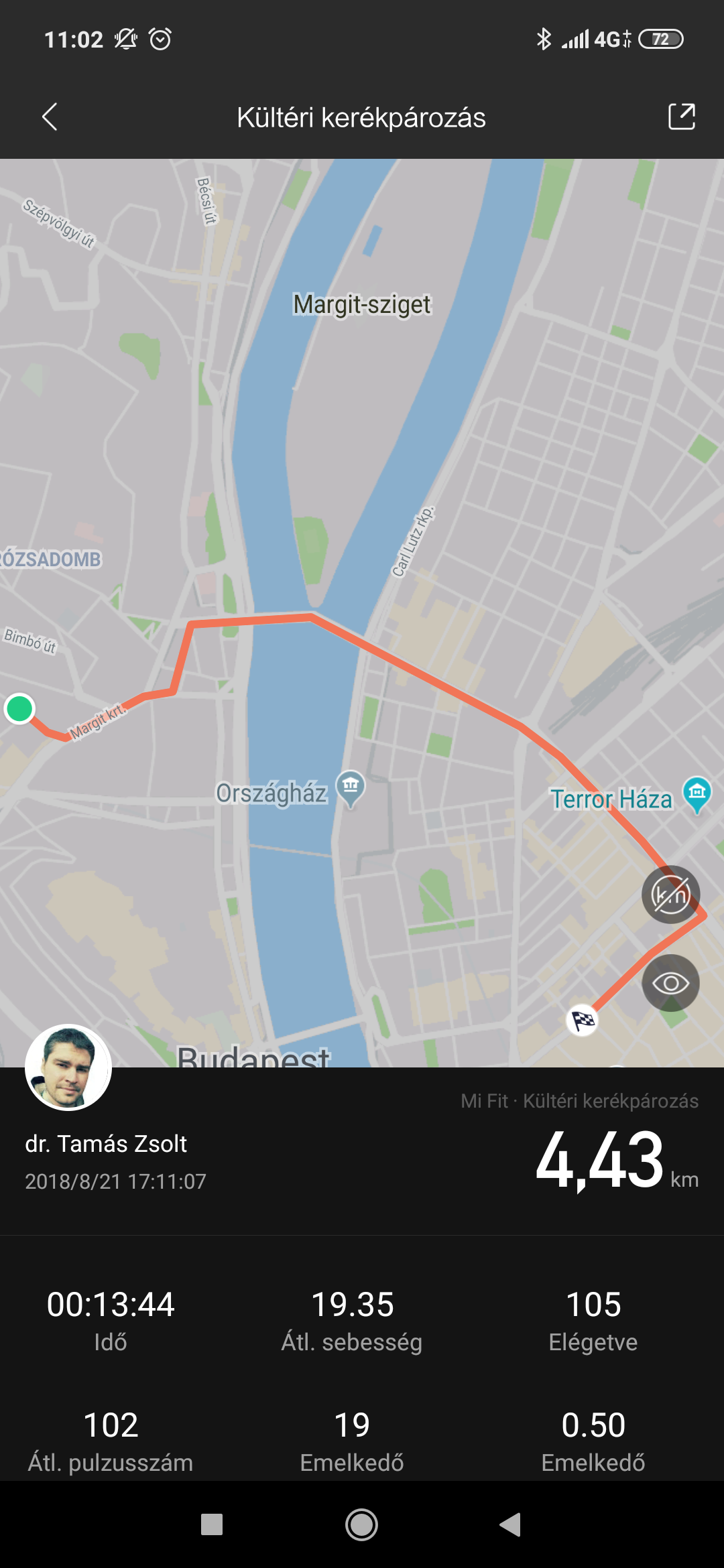The height and width of the screenshot is (1568, 724).
Task: Toggle map visibility with eye icon
Action: [x=670, y=983]
